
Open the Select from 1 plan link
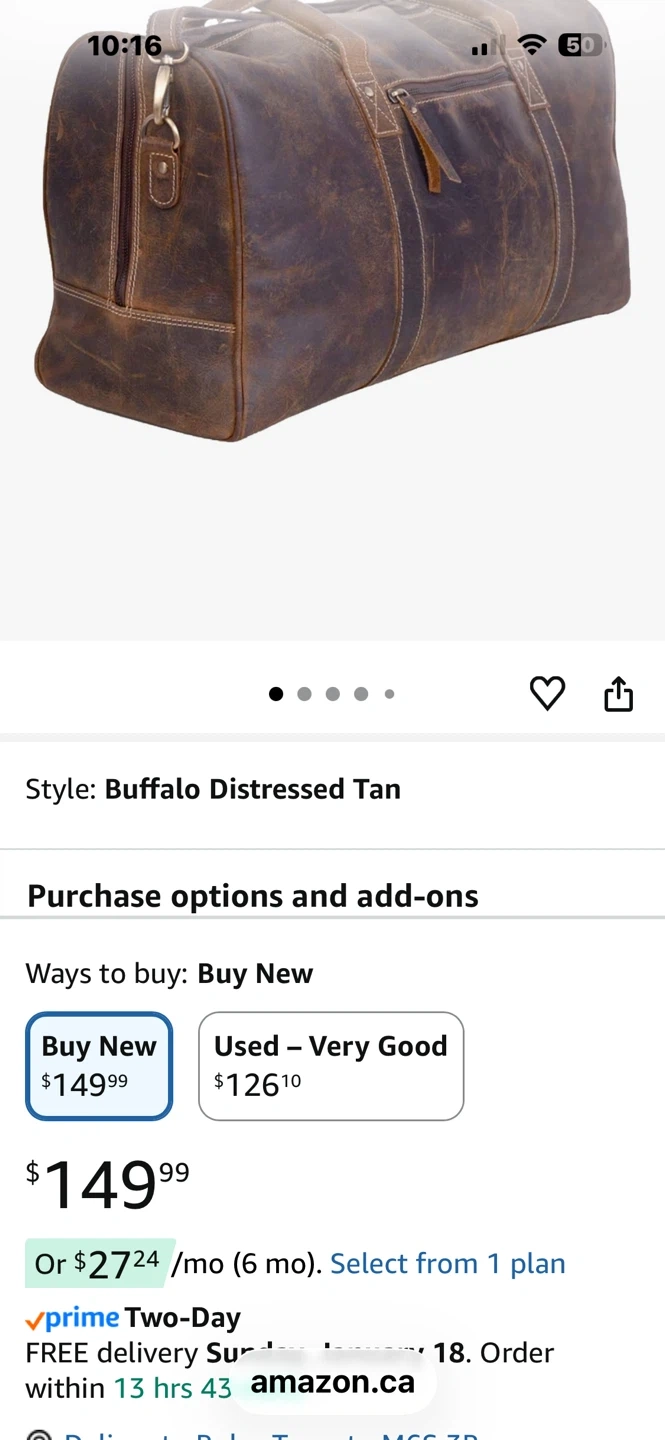[447, 1264]
